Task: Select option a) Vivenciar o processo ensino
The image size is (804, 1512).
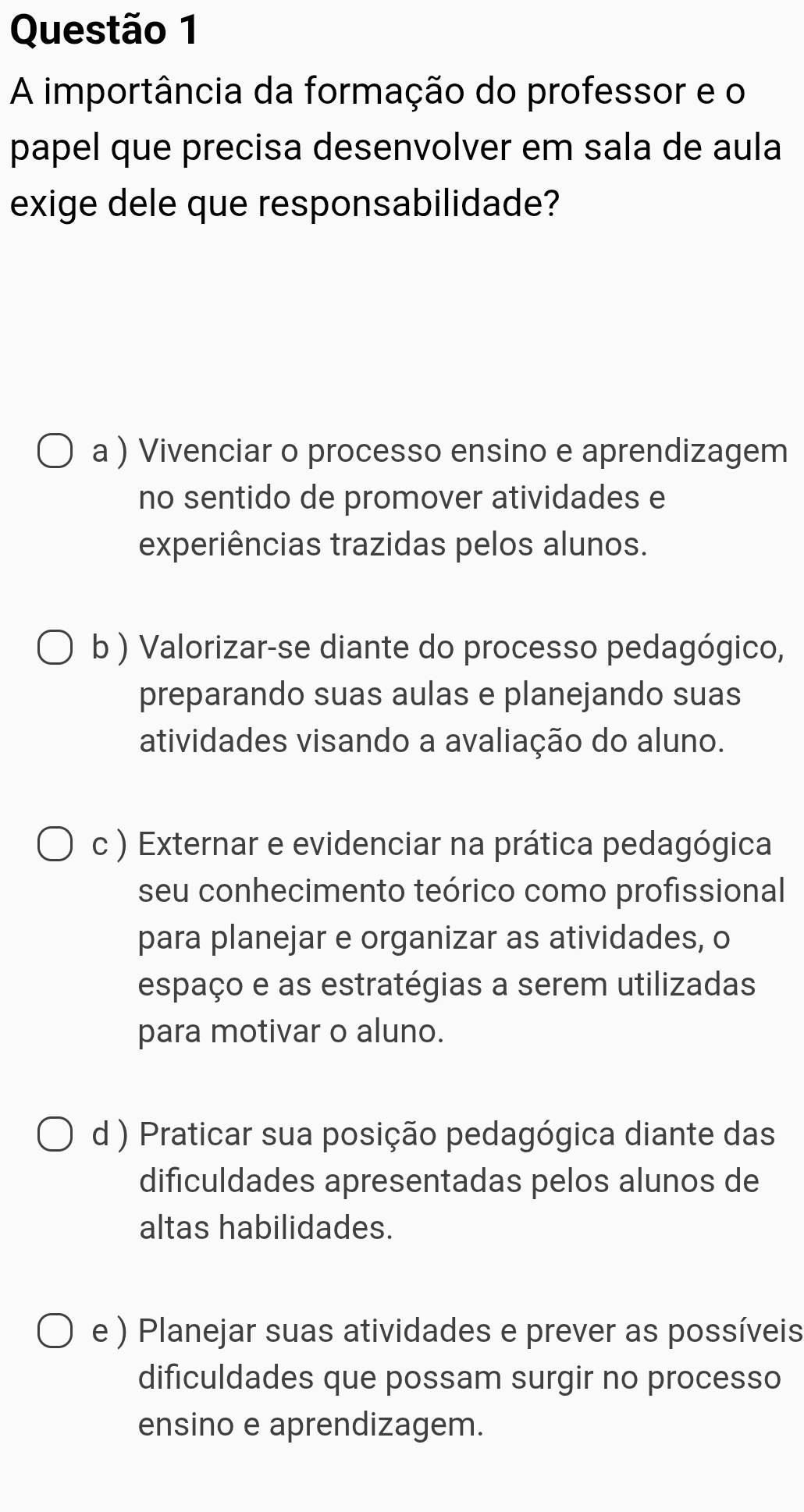Action: (54, 453)
